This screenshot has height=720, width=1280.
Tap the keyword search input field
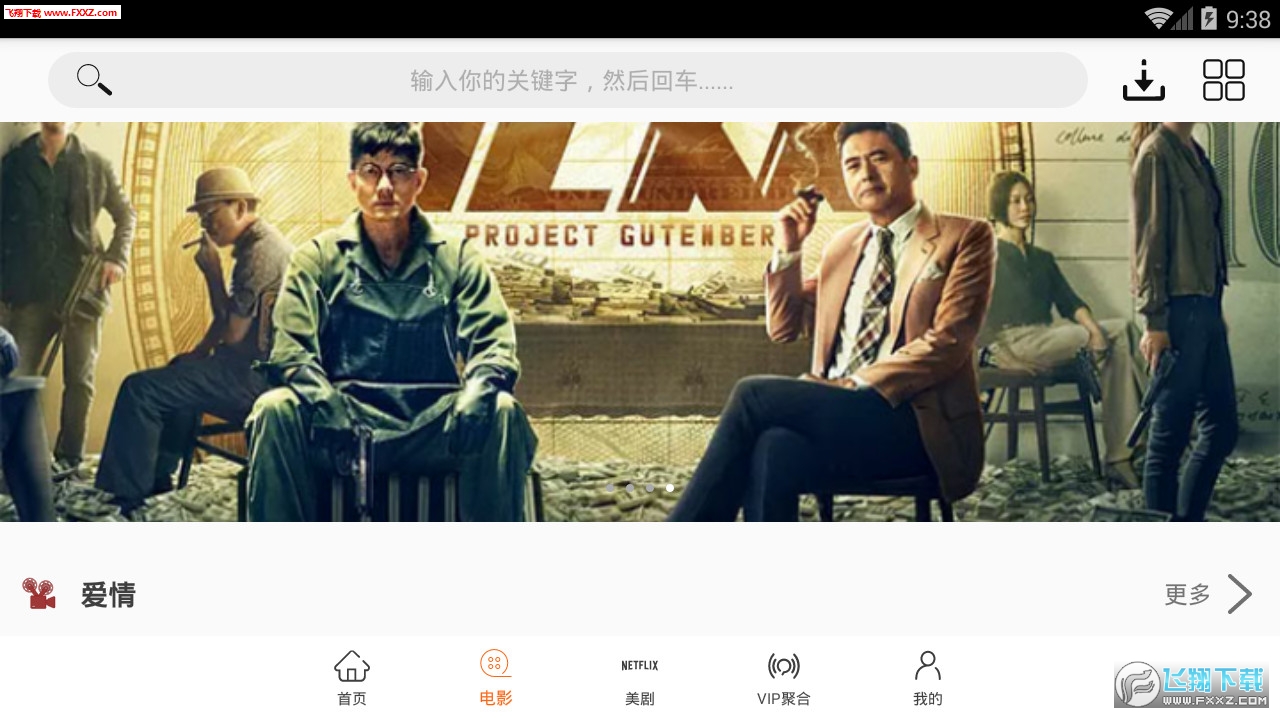point(570,80)
